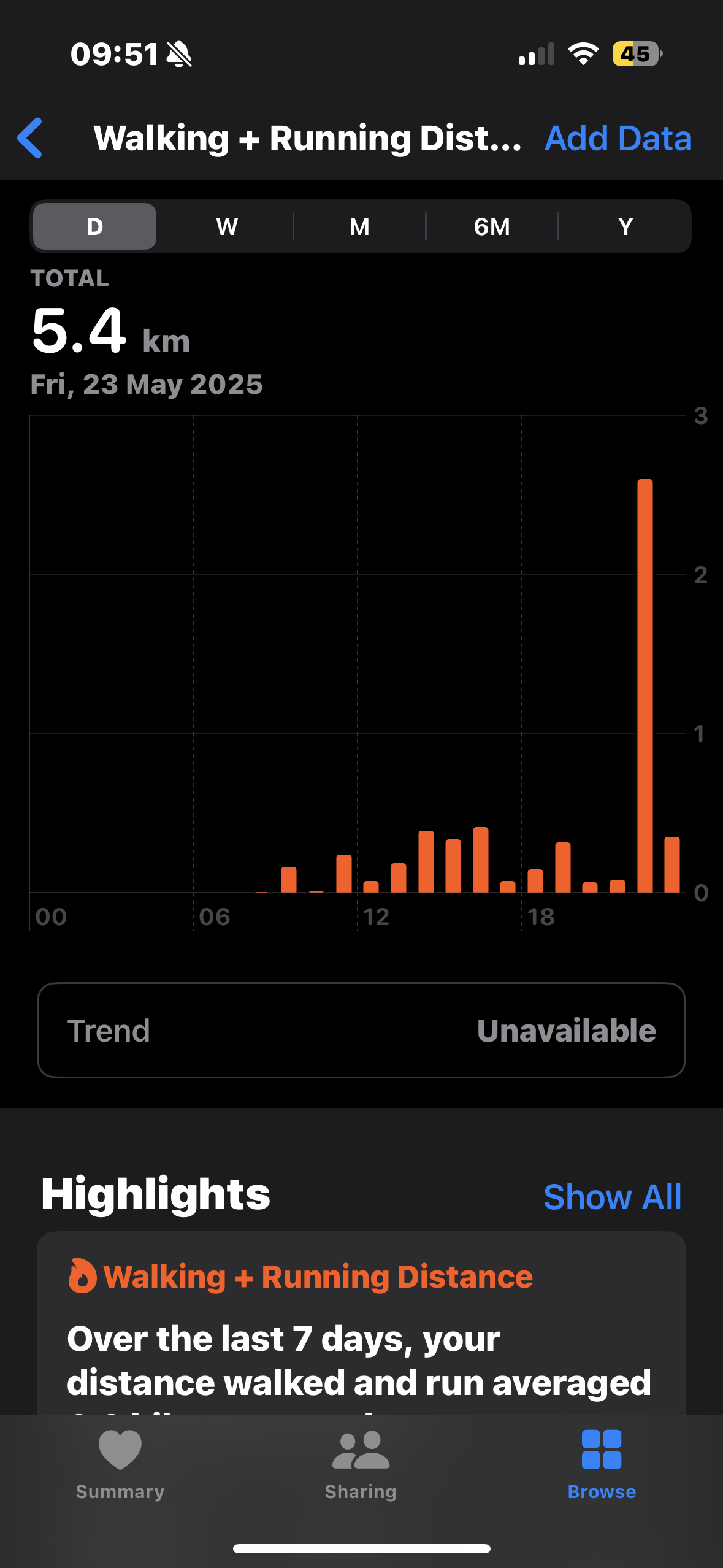The width and height of the screenshot is (723, 1568).
Task: Switch to the W weekly view
Action: click(x=227, y=226)
